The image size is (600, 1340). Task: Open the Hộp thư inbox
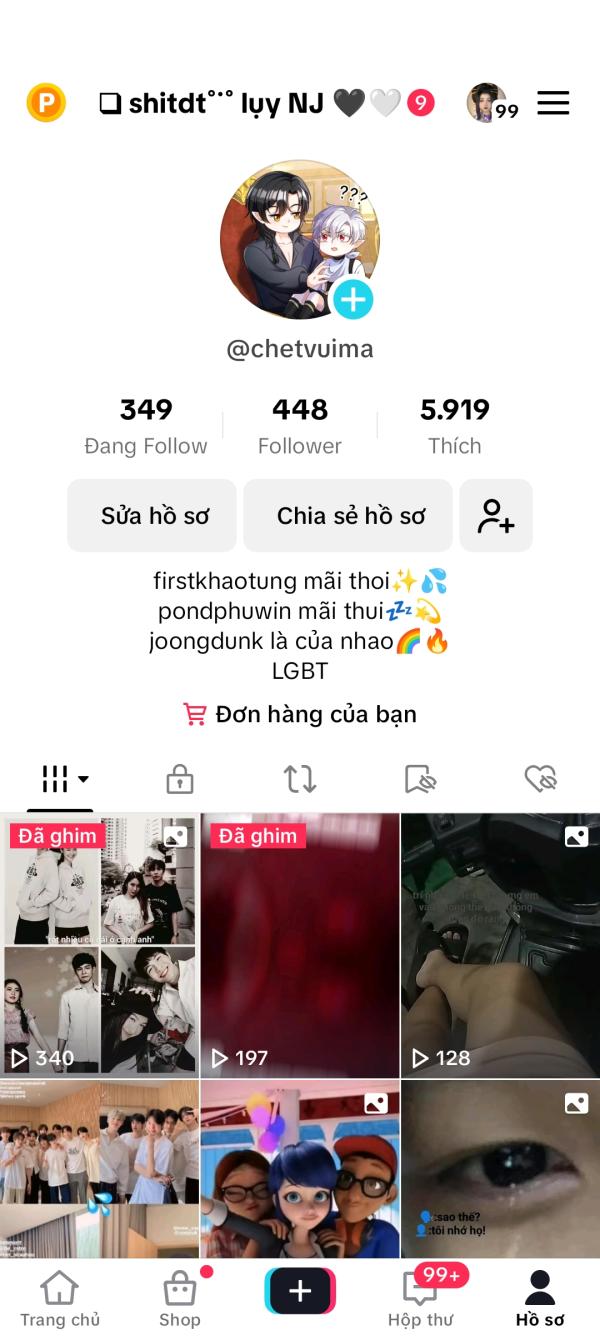420,1299
